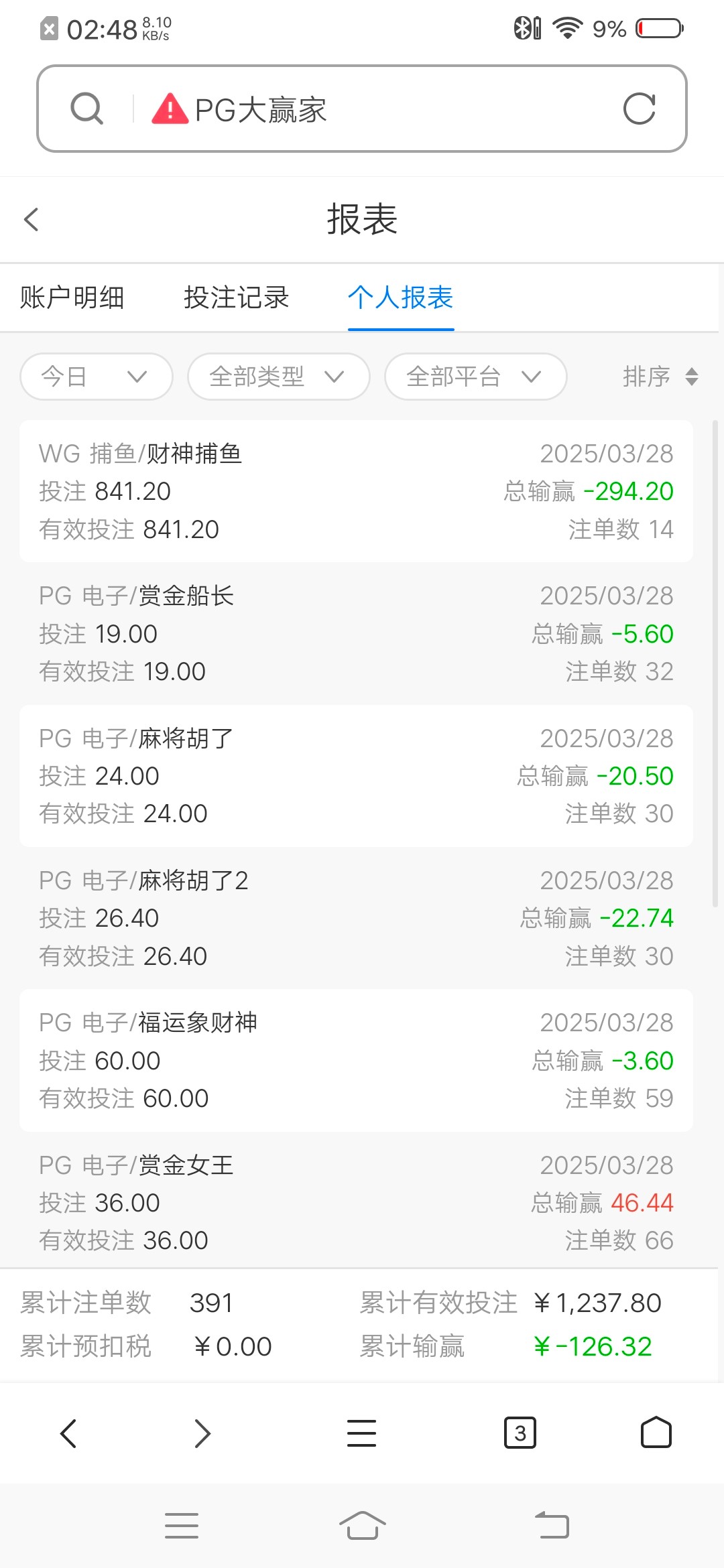Tap the browser forward navigation arrow

(x=202, y=1433)
